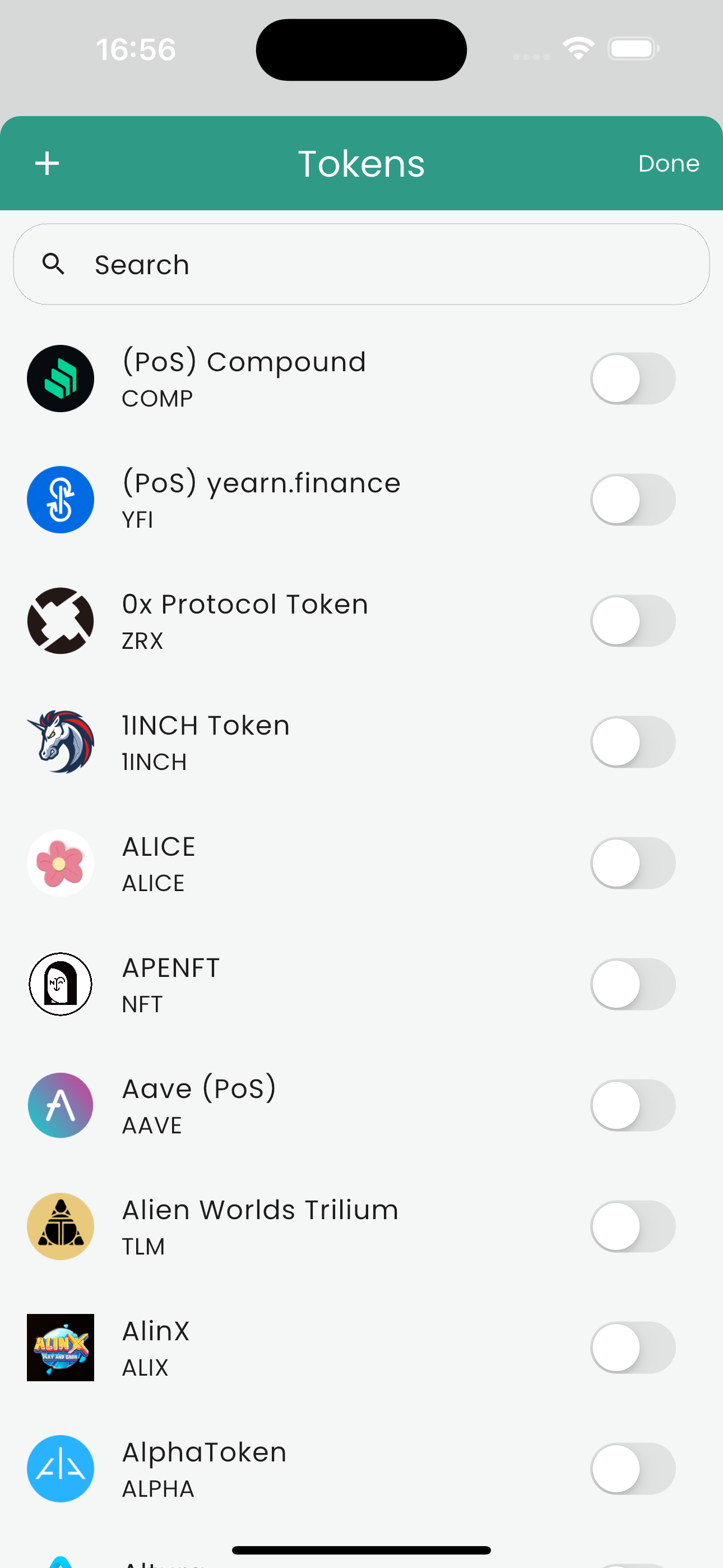The height and width of the screenshot is (1568, 723).
Task: Select the APENFT list row
Action: (x=304, y=984)
